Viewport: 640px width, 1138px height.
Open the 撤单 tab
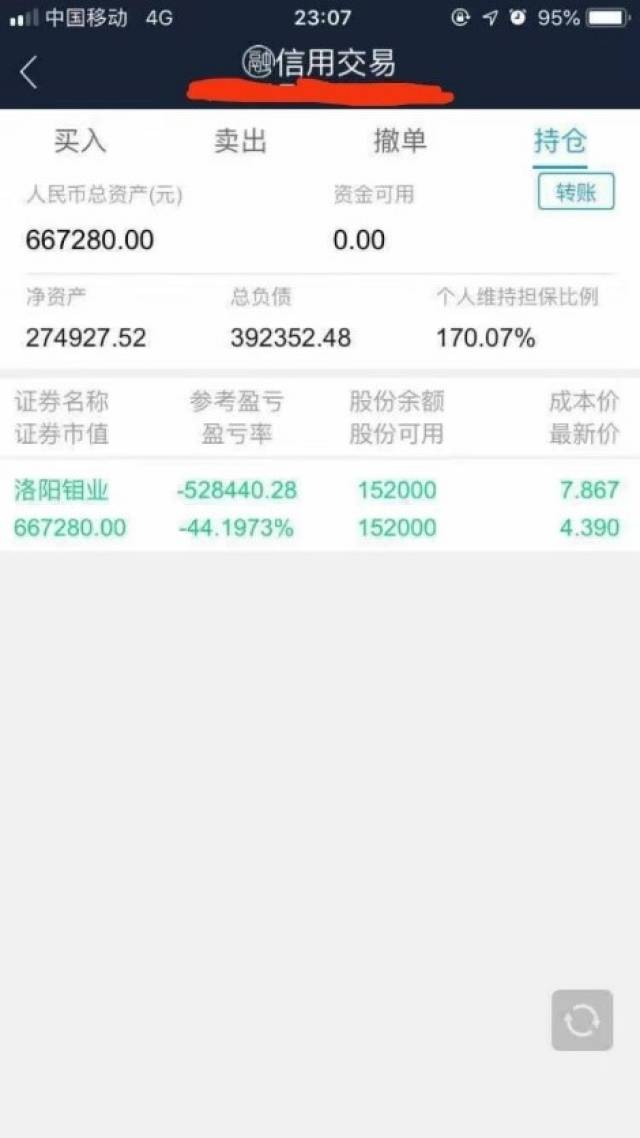[400, 142]
